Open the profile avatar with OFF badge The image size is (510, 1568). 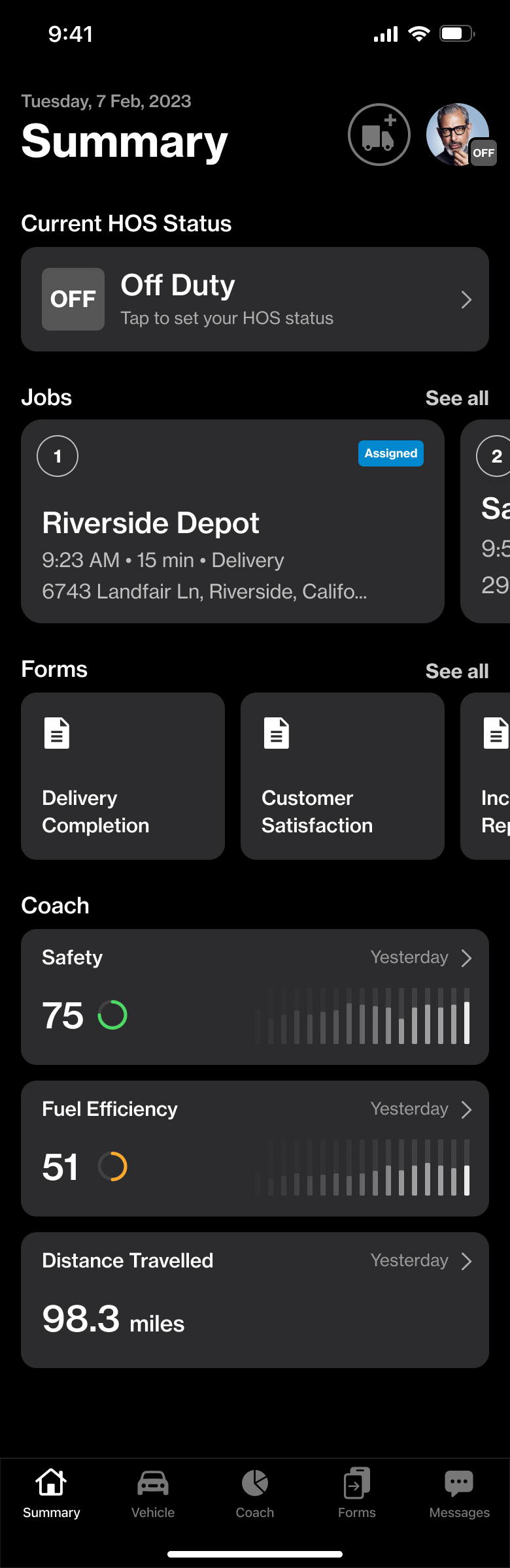tap(458, 135)
